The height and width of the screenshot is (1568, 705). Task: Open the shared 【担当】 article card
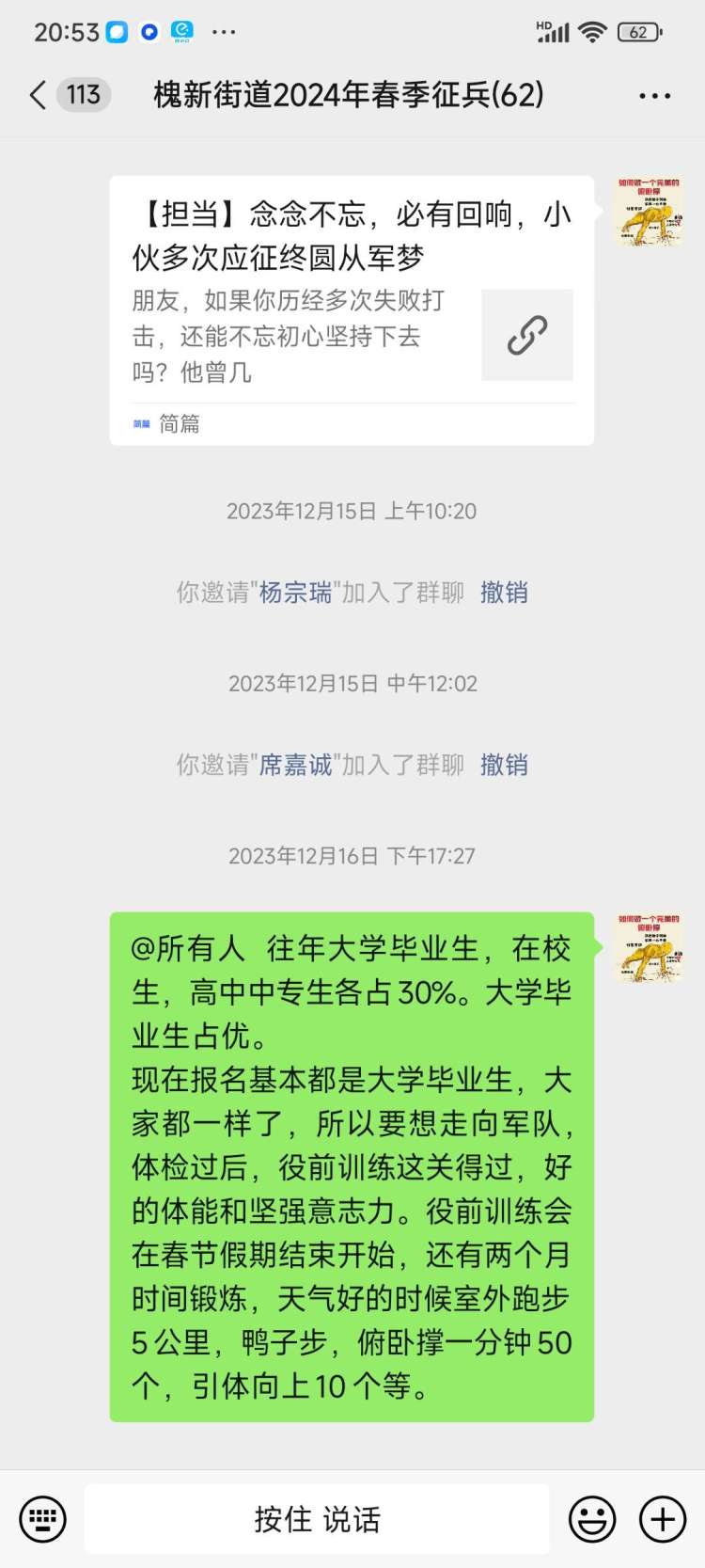tap(352, 310)
